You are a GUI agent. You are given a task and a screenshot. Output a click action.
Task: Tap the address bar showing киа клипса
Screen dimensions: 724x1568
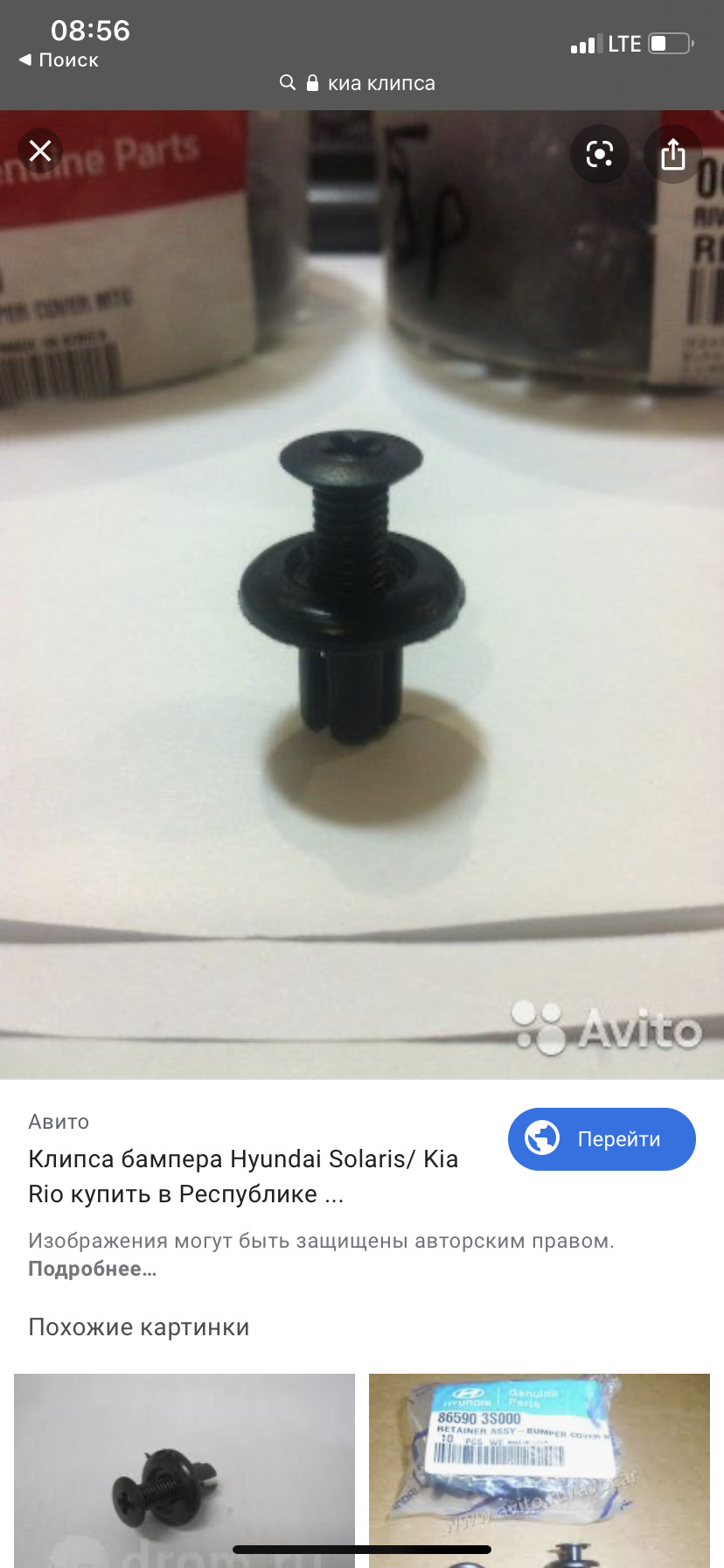click(362, 83)
